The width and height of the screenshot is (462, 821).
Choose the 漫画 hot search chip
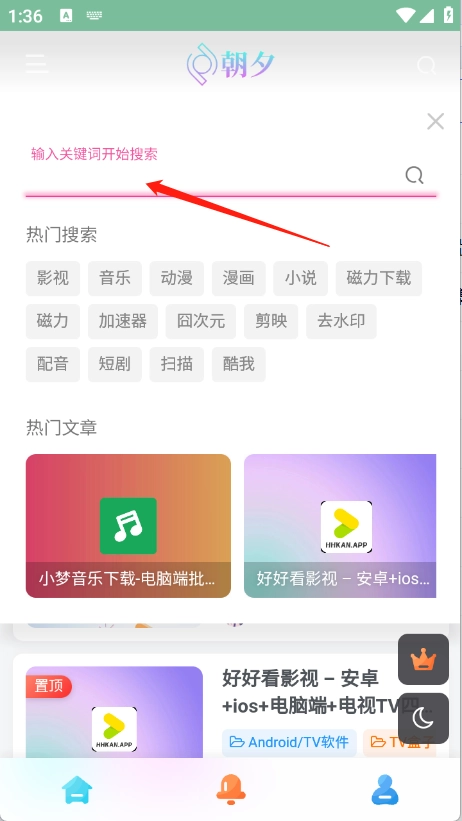coord(239,278)
